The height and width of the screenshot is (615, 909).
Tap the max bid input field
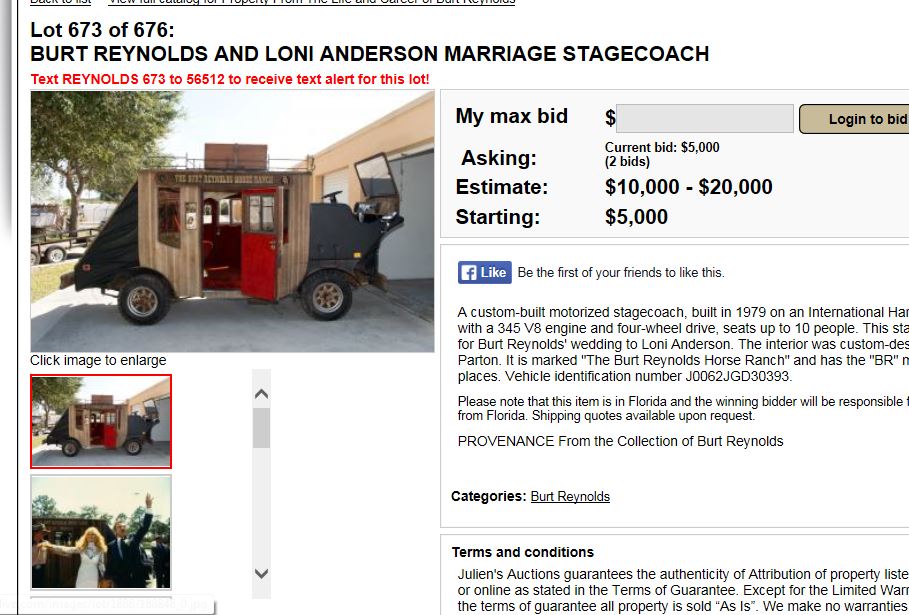(x=704, y=119)
